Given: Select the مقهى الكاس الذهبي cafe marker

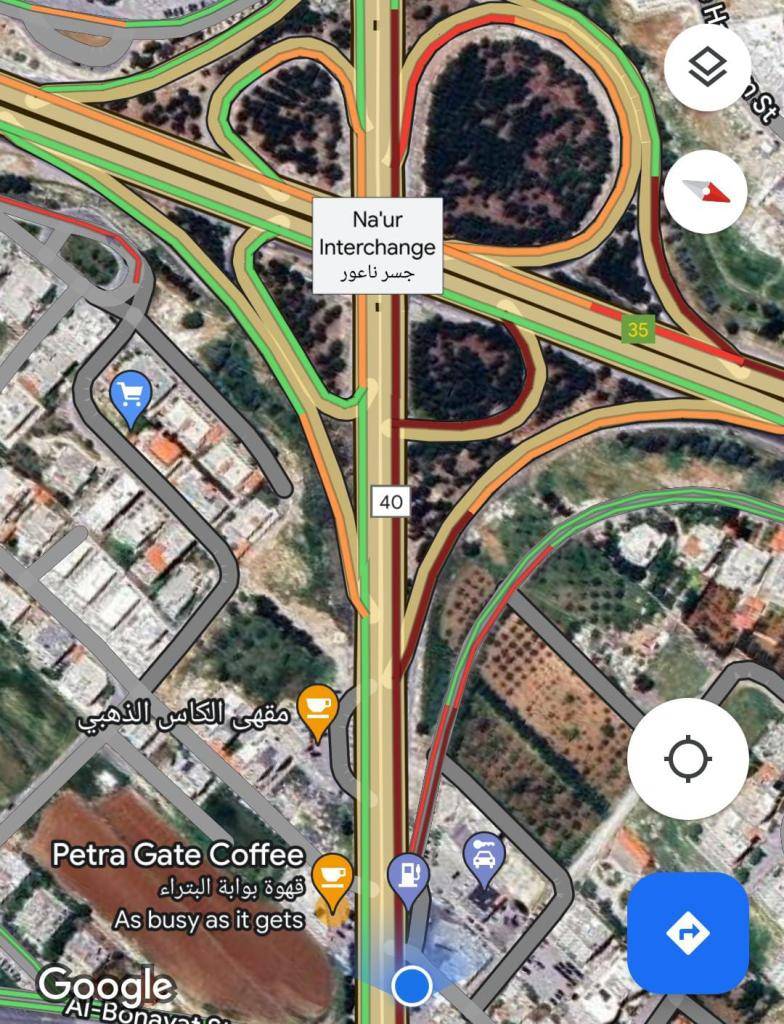Looking at the screenshot, I should tap(318, 707).
